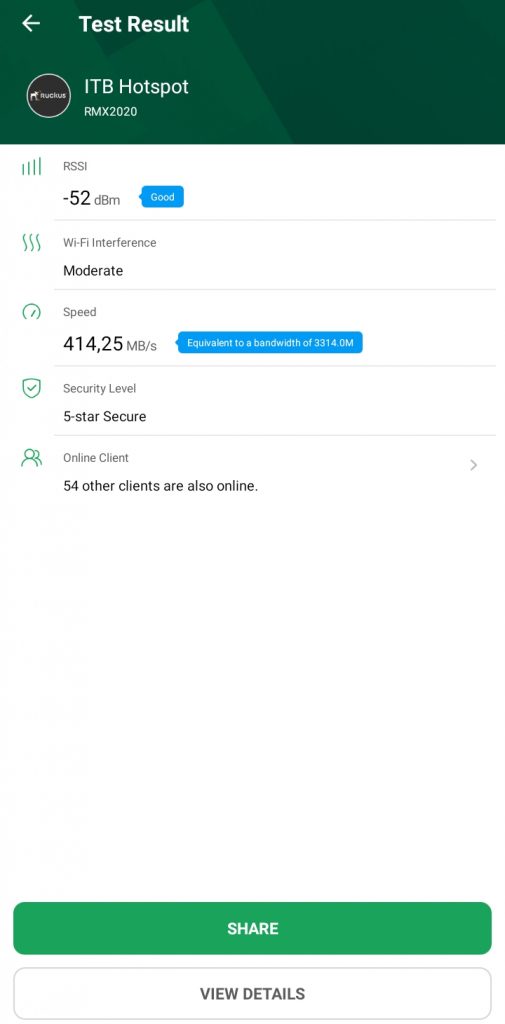The width and height of the screenshot is (505, 1024).
Task: Tap the green SHARE button
Action: (252, 928)
